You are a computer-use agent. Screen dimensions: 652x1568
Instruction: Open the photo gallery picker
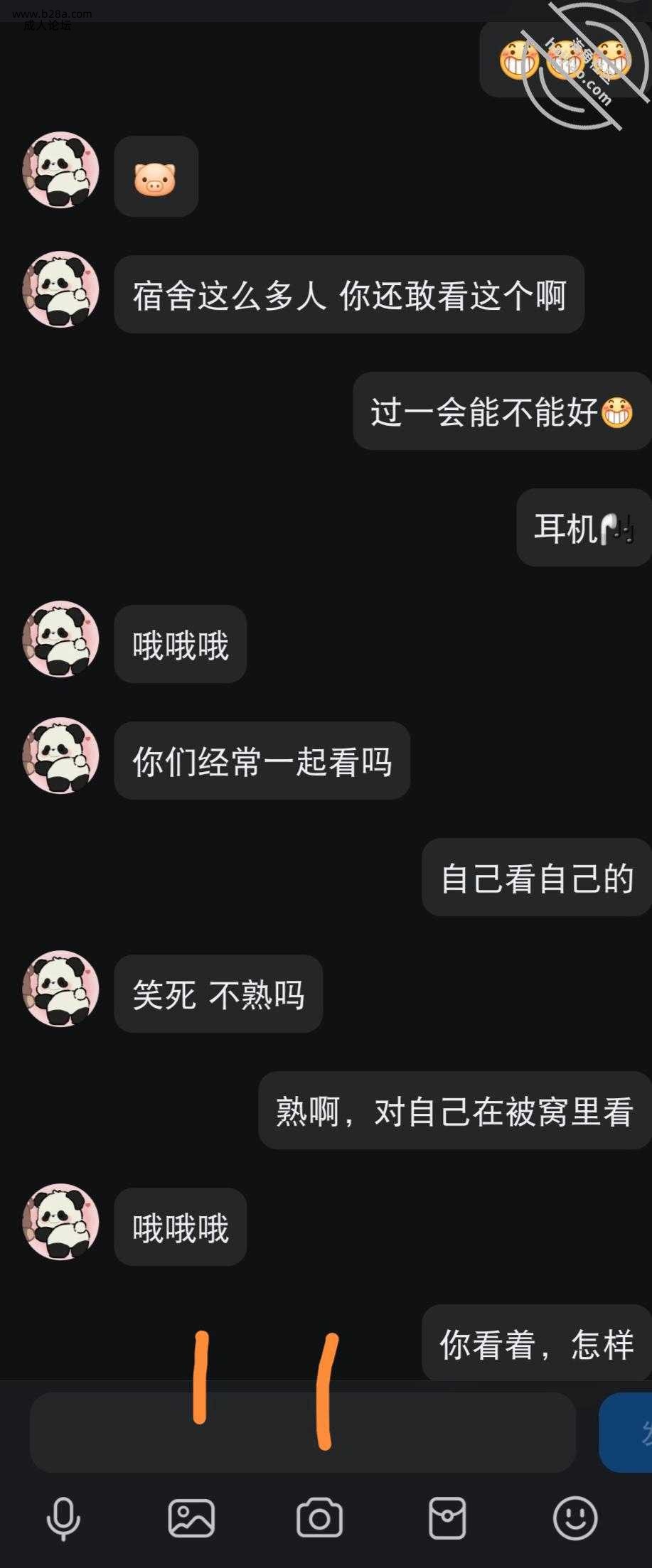[191, 1518]
